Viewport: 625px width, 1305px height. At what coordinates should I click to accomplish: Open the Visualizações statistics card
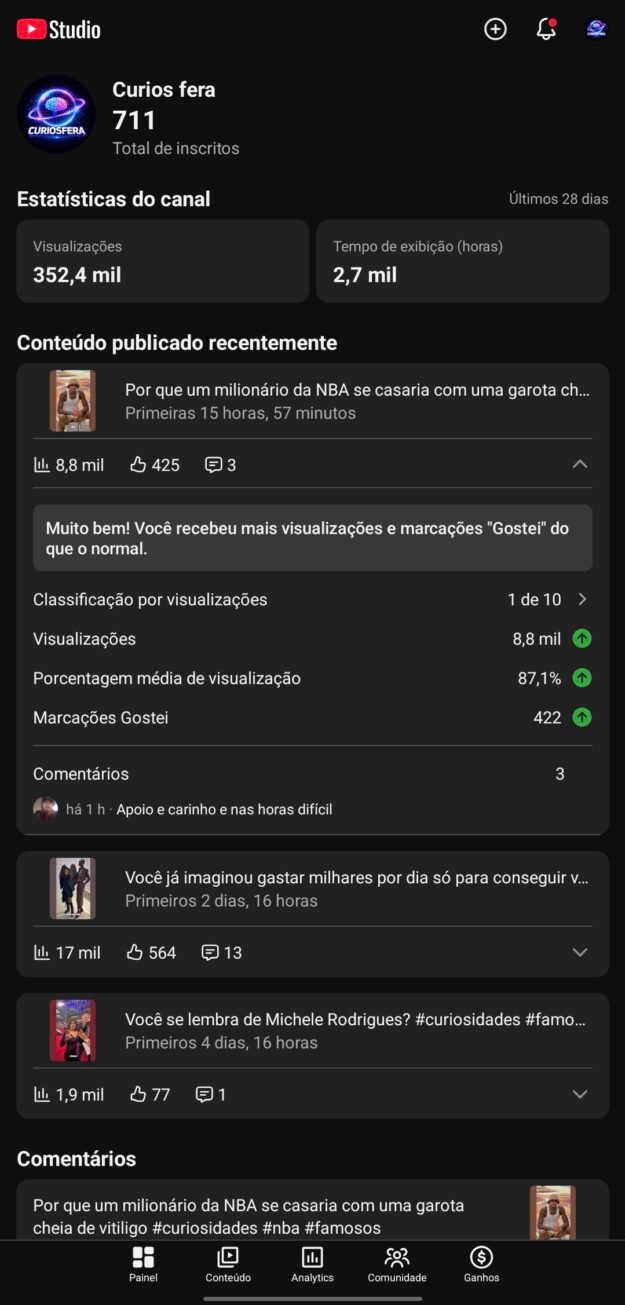[x=162, y=261]
